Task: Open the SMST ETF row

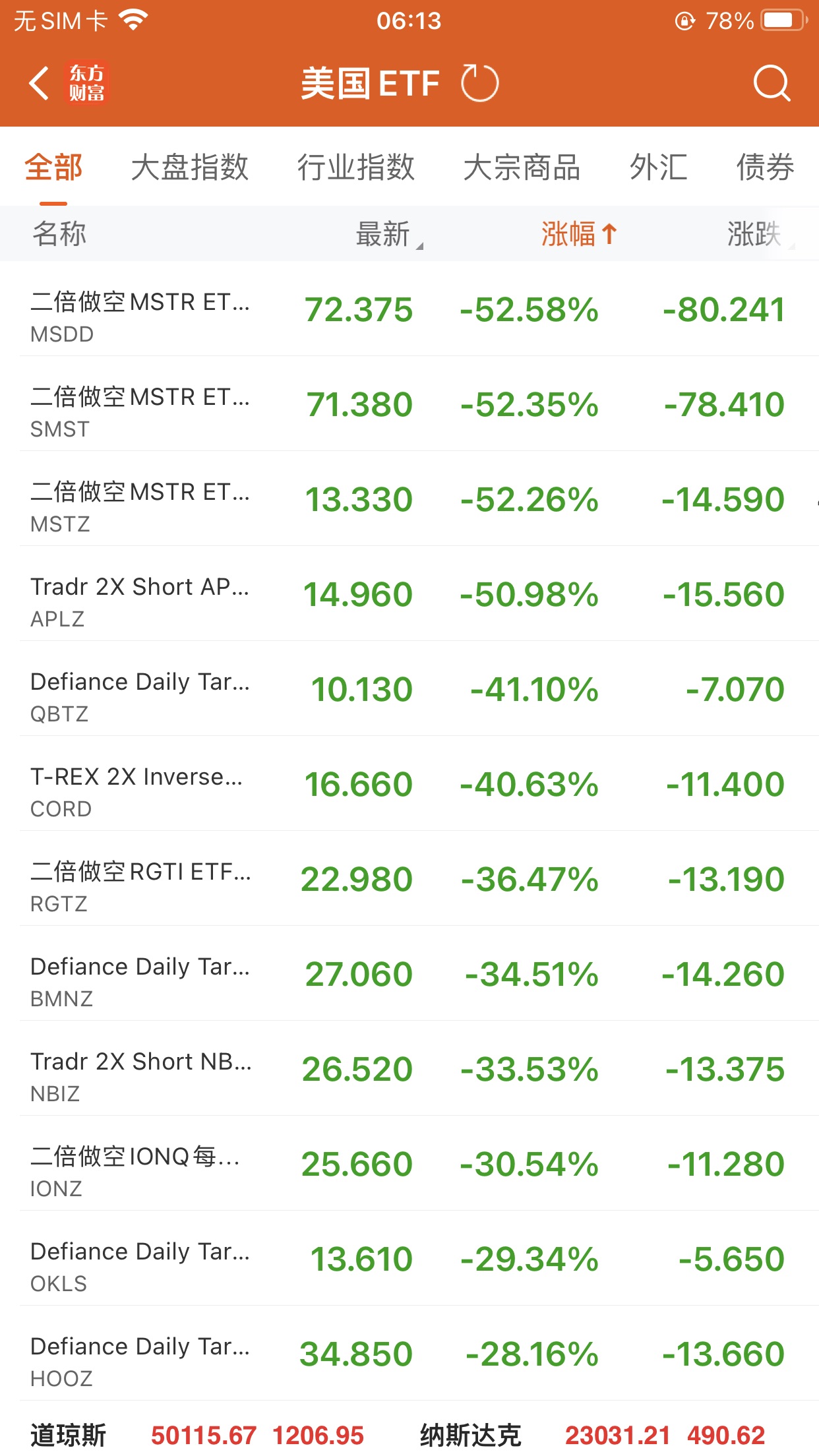Action: pyautogui.click(x=409, y=404)
